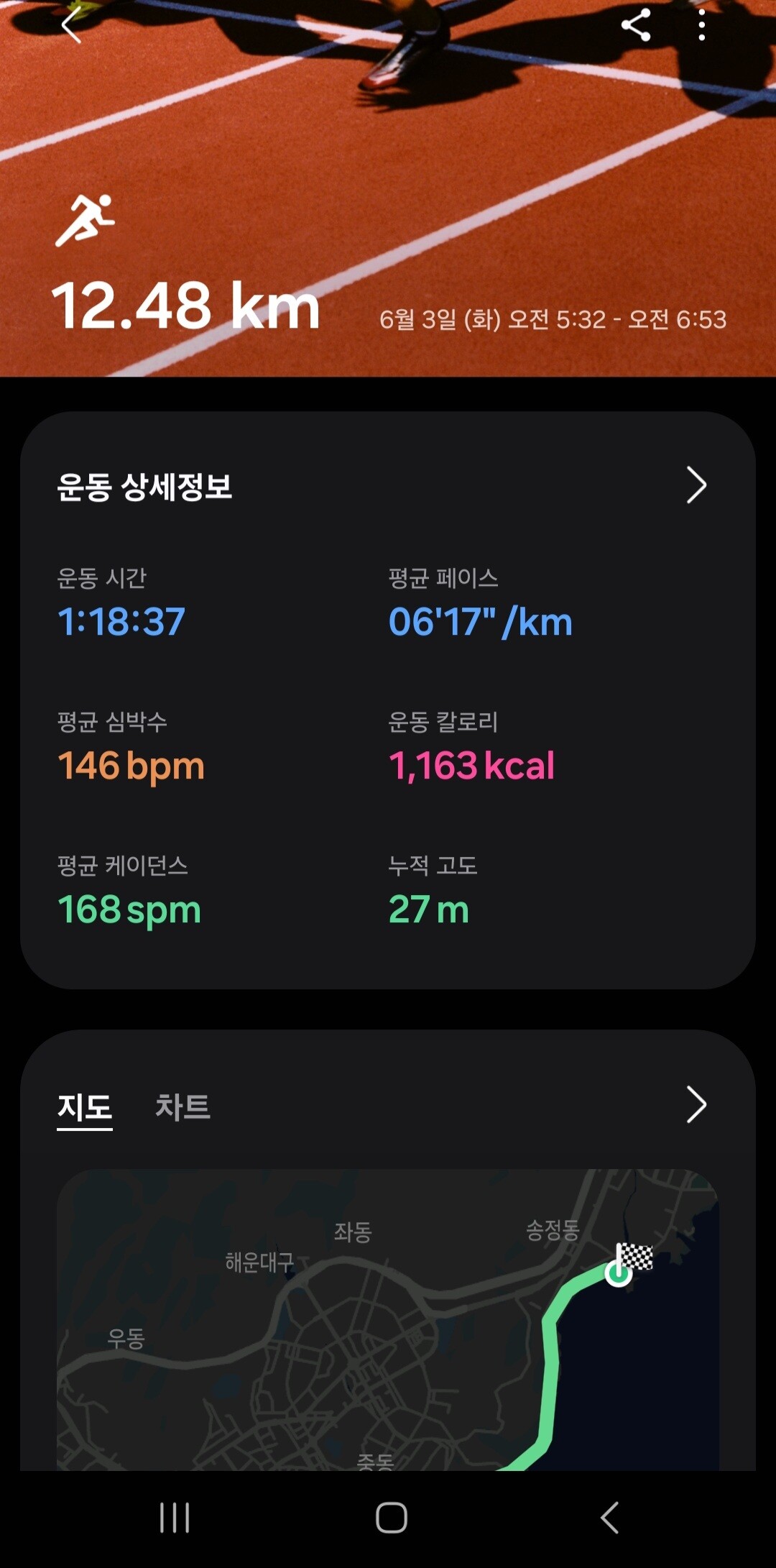Go back using the top-left arrow

(71, 27)
